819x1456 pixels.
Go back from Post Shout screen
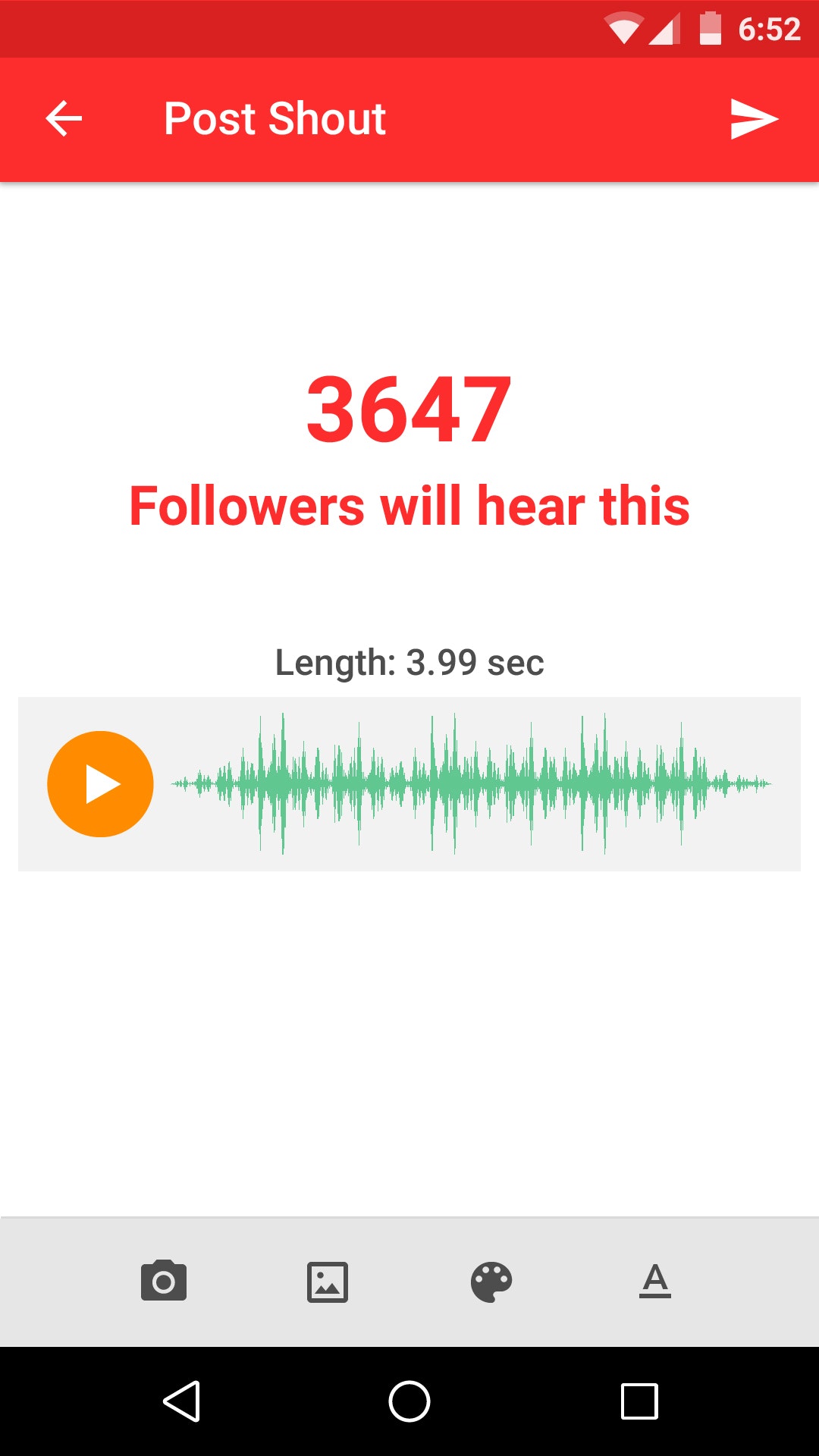click(64, 119)
